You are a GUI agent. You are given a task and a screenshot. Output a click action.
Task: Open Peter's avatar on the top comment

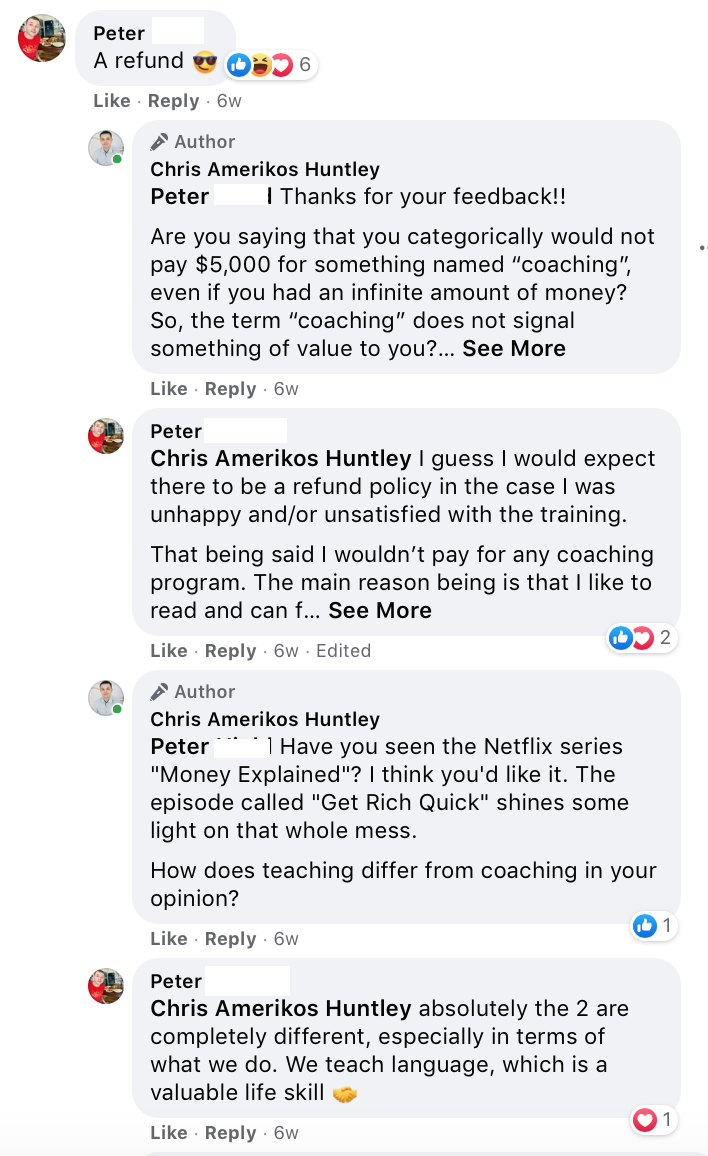[42, 38]
